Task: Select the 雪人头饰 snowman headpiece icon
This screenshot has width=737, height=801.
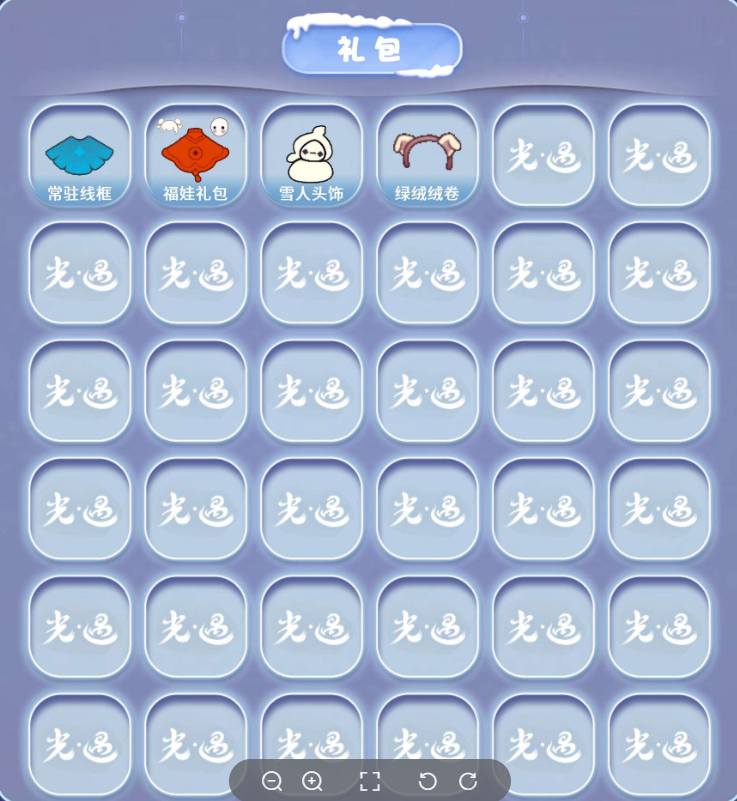Action: [311, 155]
